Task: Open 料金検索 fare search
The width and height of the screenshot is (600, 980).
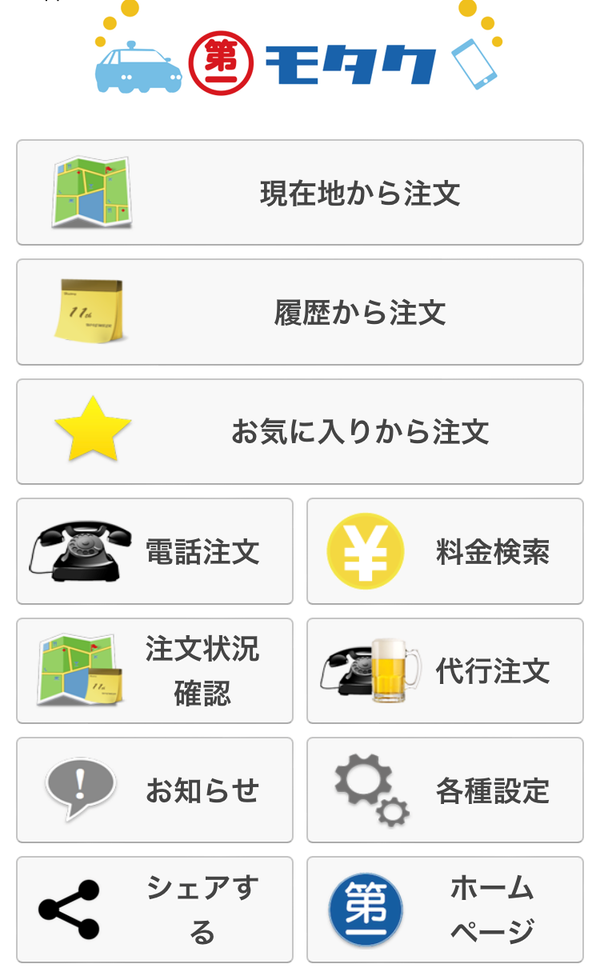Action: pyautogui.click(x=445, y=551)
